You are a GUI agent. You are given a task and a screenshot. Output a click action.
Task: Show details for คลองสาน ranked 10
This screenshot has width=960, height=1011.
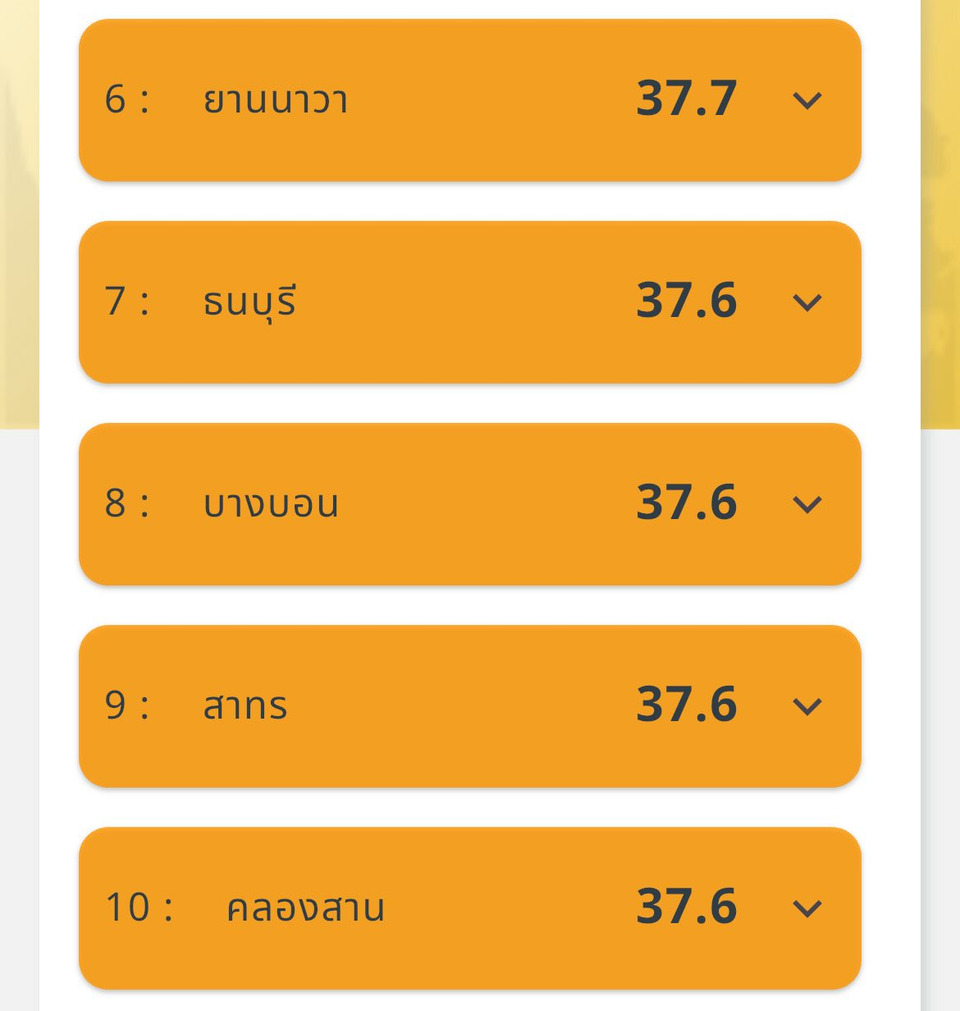(807, 908)
